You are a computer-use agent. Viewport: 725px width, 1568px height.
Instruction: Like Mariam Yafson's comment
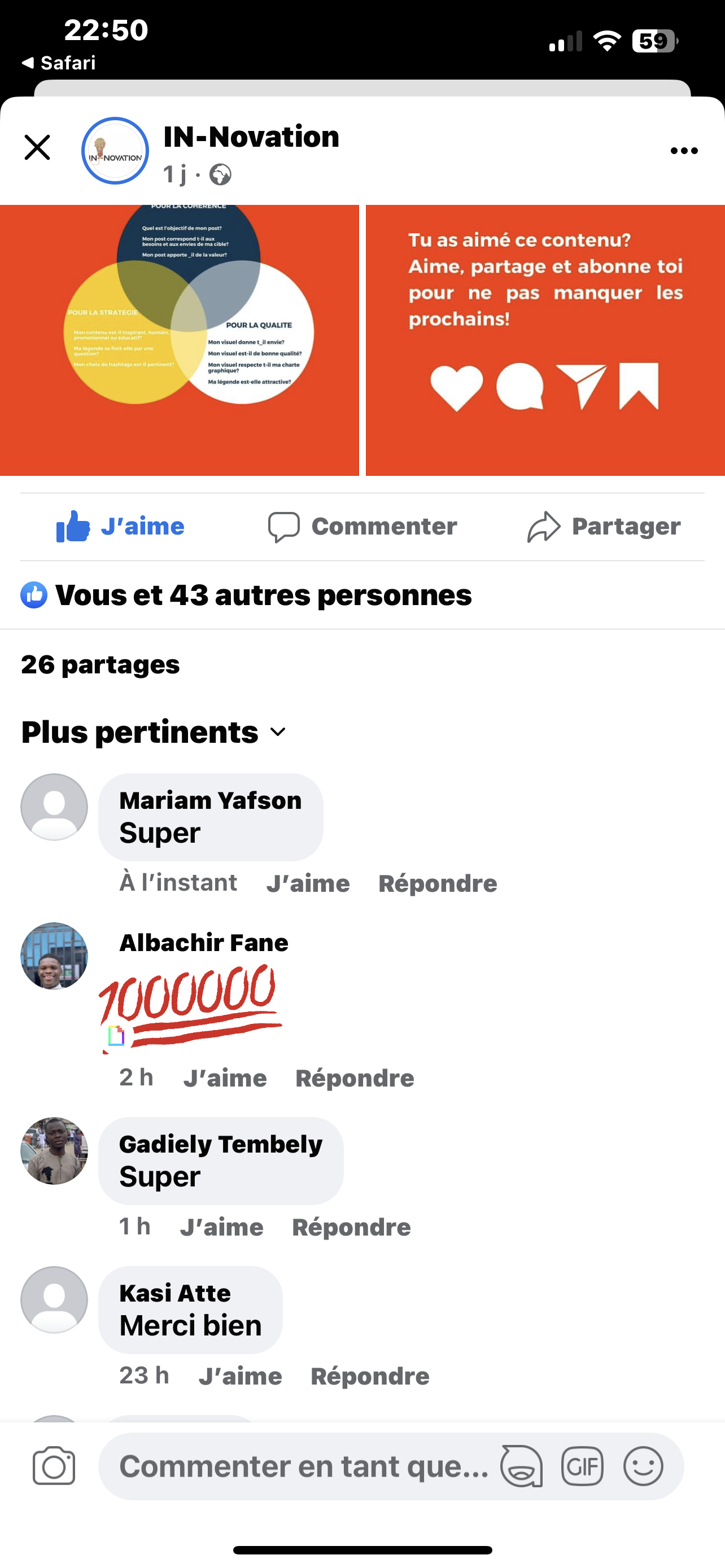pos(308,883)
